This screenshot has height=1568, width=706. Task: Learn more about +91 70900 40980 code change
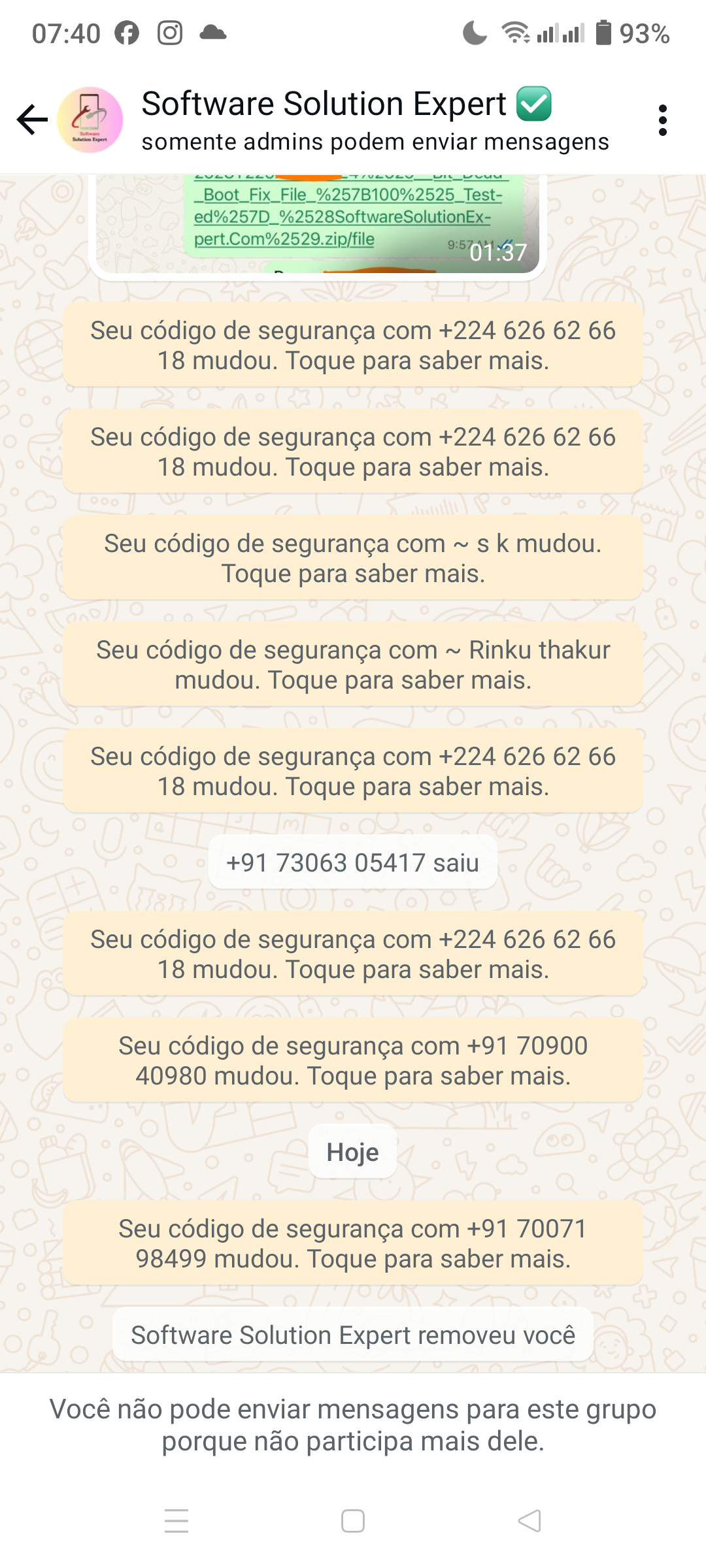point(353,1060)
